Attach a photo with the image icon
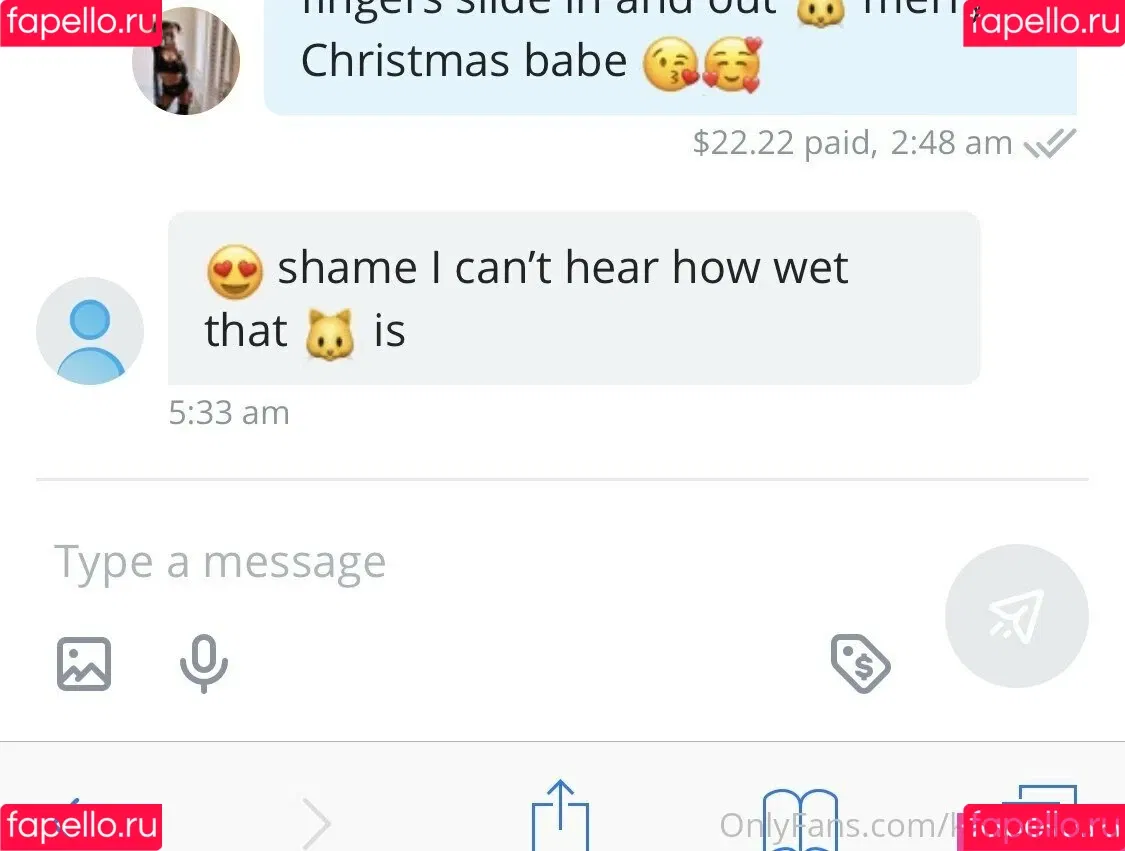This screenshot has height=851, width=1125. tap(84, 664)
